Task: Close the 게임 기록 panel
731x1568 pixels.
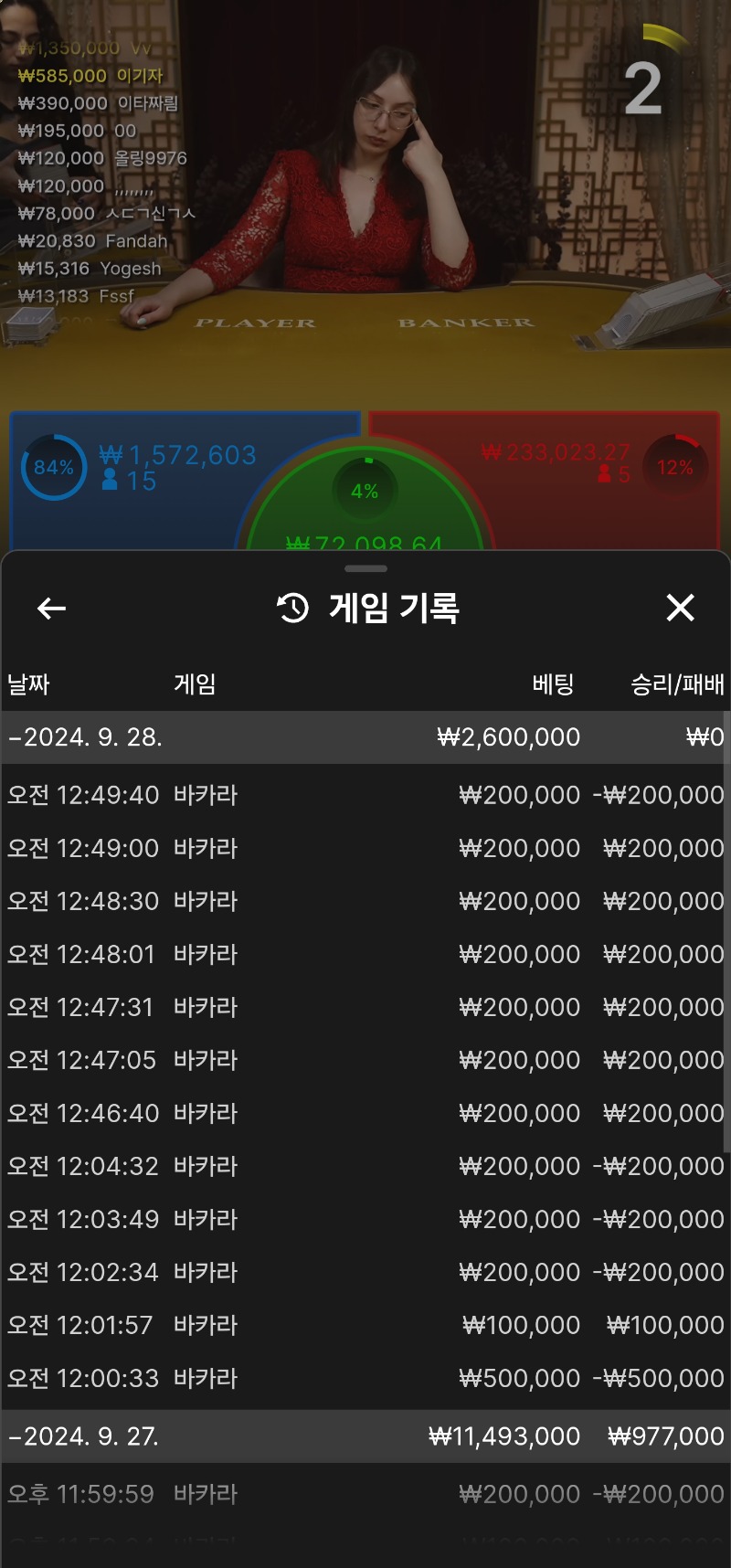Action: pos(680,608)
